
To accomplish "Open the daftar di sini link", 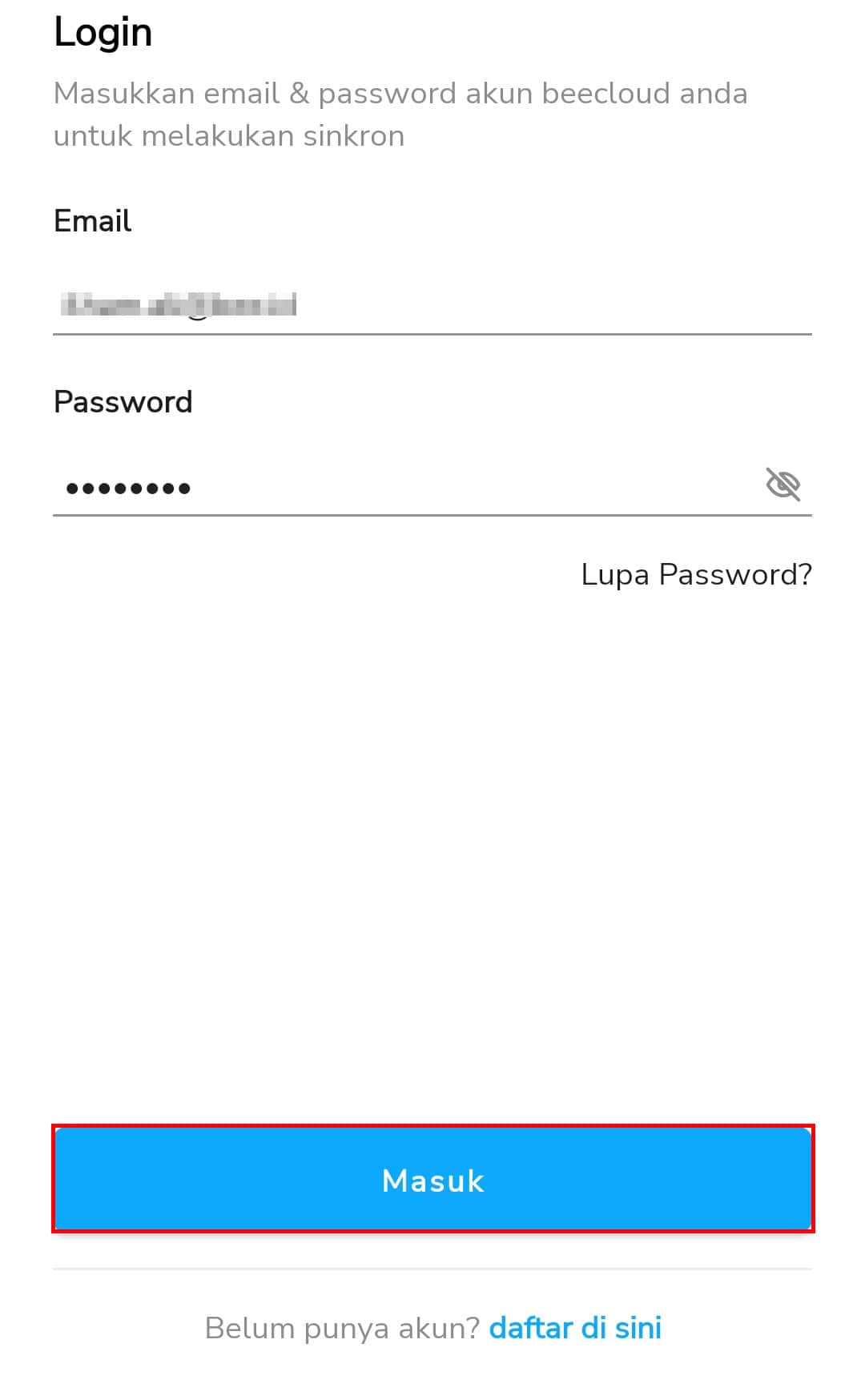I will tap(575, 1328).
